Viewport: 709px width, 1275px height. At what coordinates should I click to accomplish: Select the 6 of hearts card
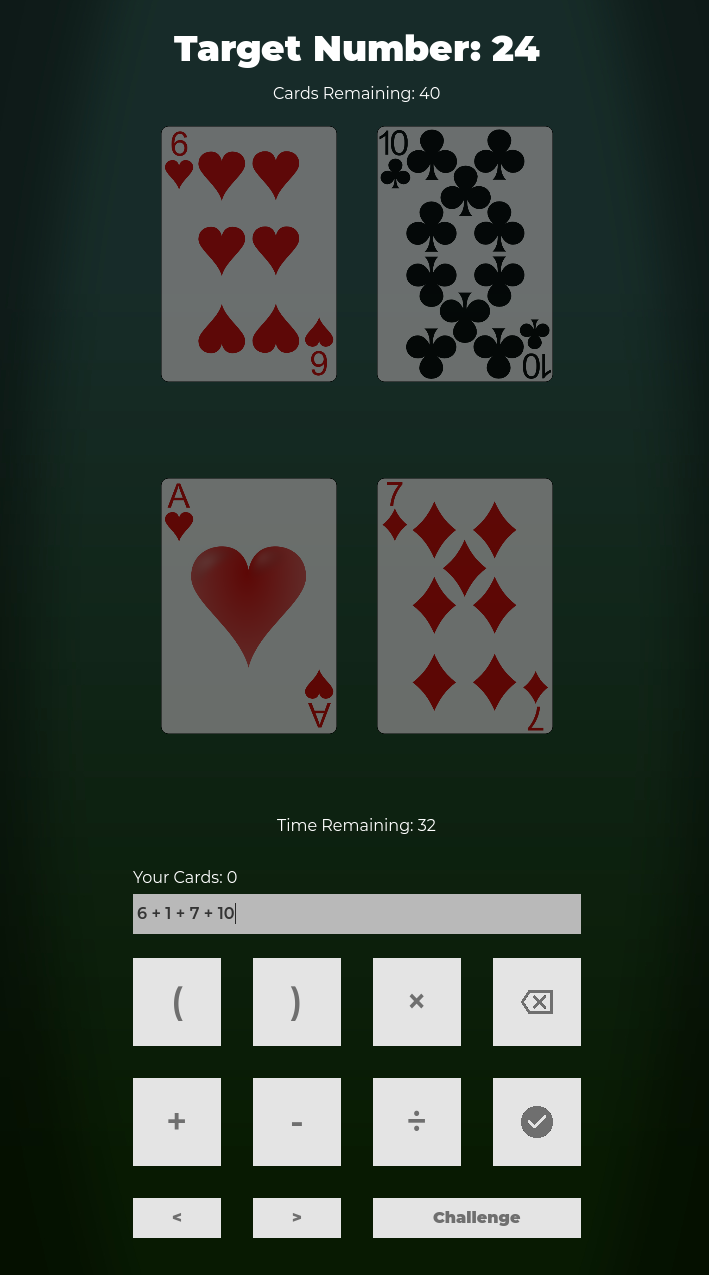[249, 254]
